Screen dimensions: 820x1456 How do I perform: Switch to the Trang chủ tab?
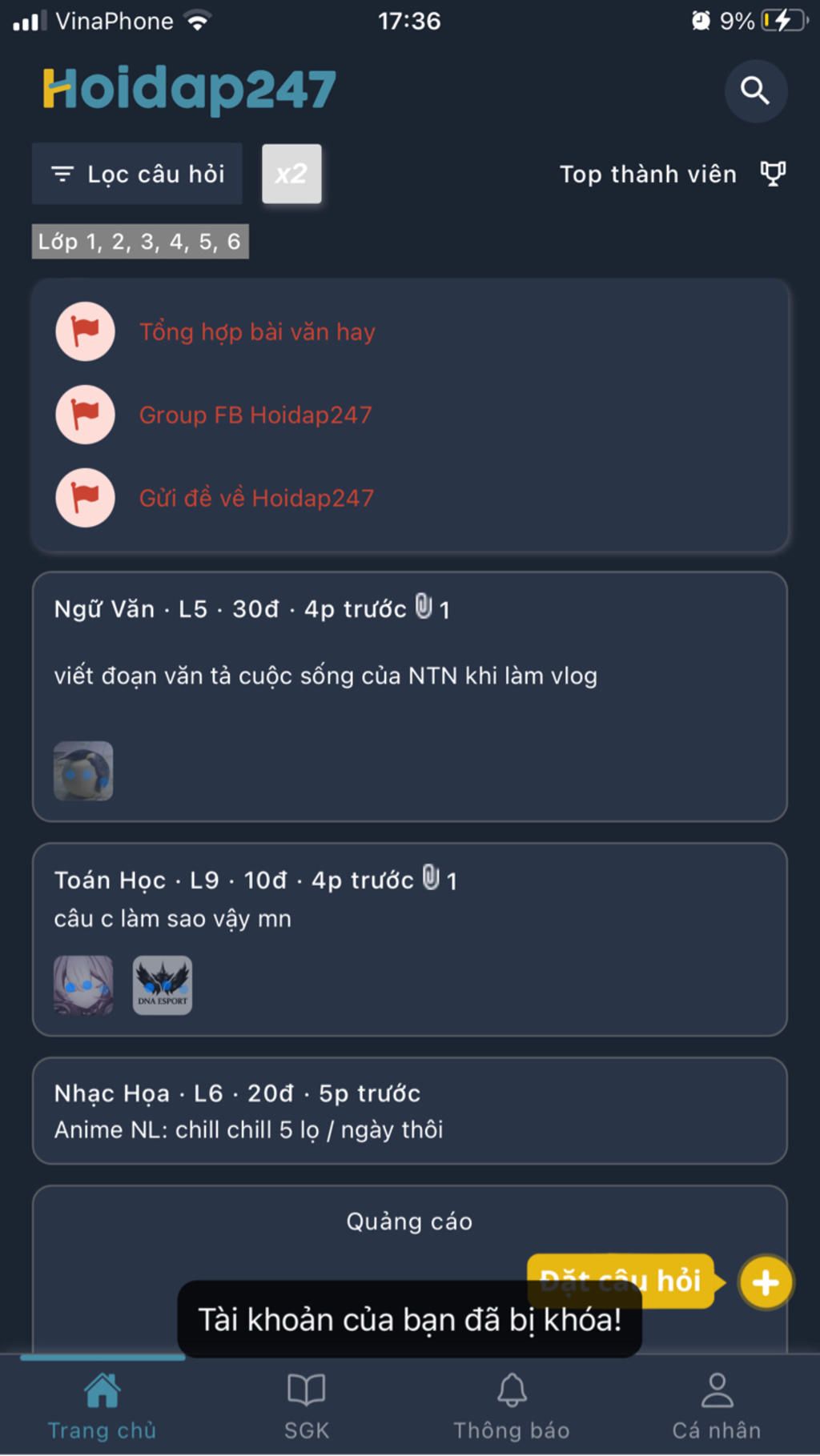[102, 1406]
